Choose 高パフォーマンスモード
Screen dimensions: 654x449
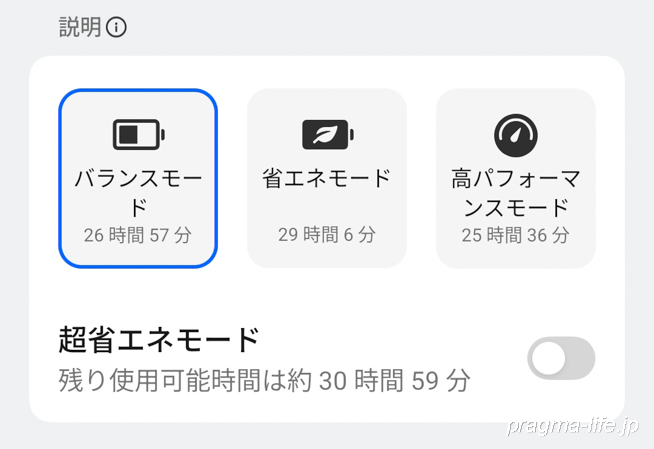coord(515,178)
